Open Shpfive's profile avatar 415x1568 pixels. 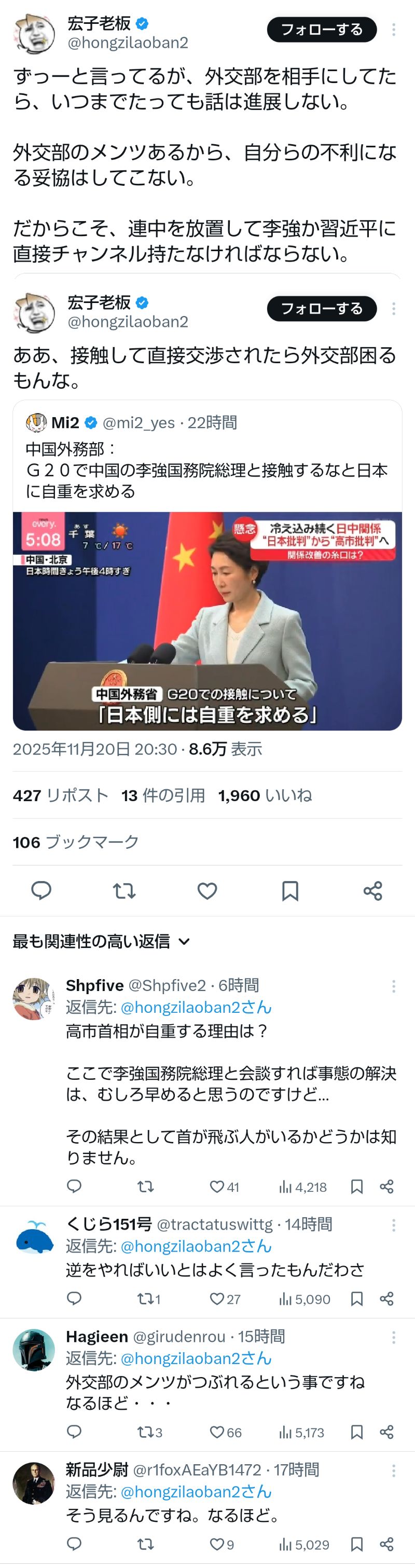(x=34, y=998)
